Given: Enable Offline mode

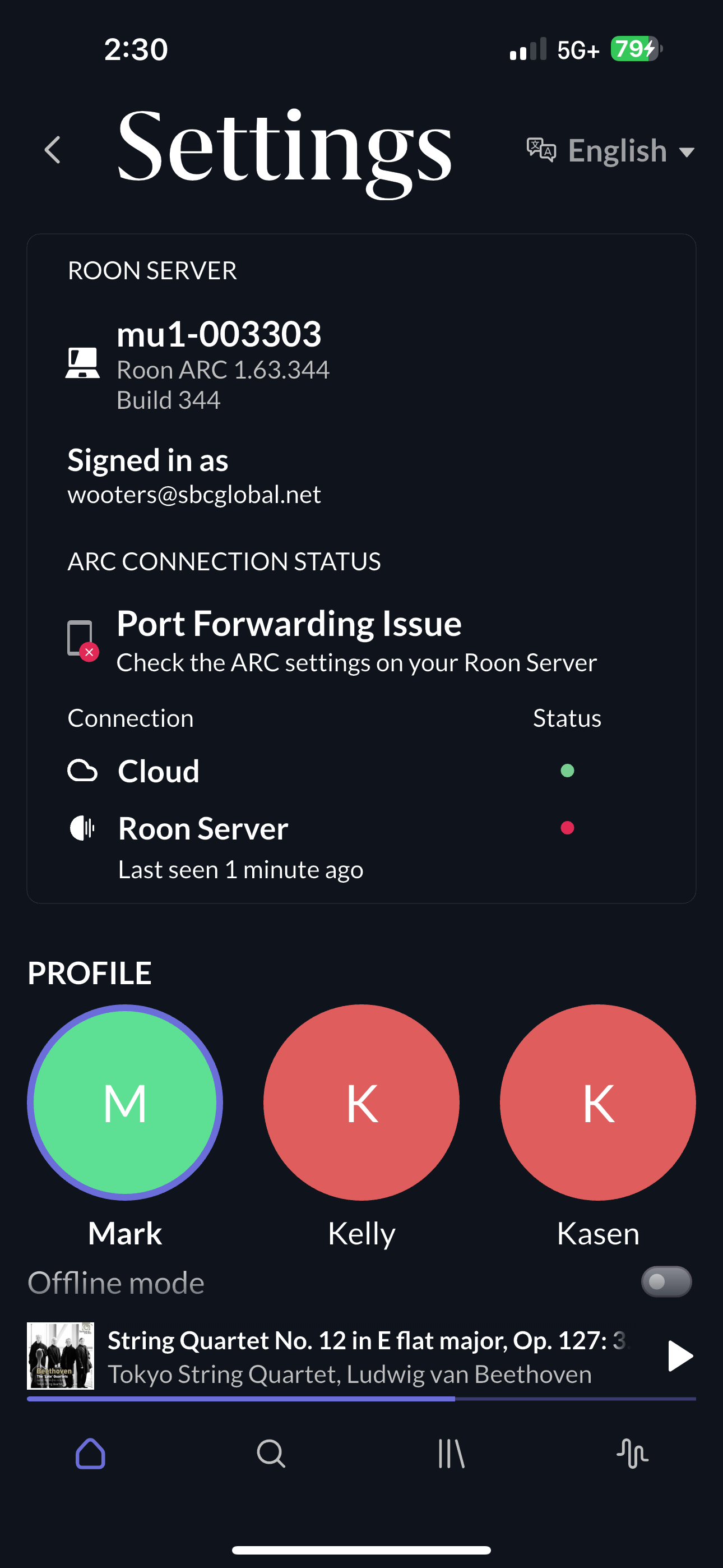Looking at the screenshot, I should (x=666, y=1282).
